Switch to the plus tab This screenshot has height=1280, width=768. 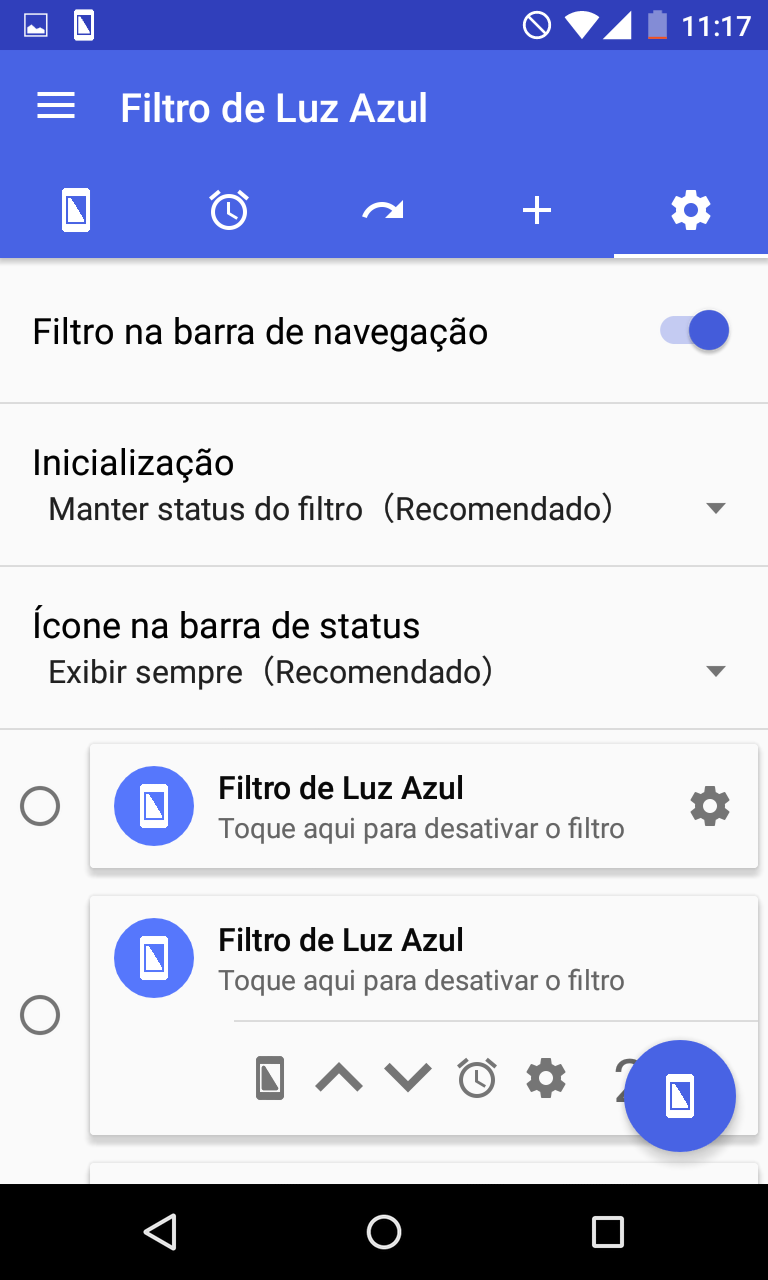coord(537,210)
